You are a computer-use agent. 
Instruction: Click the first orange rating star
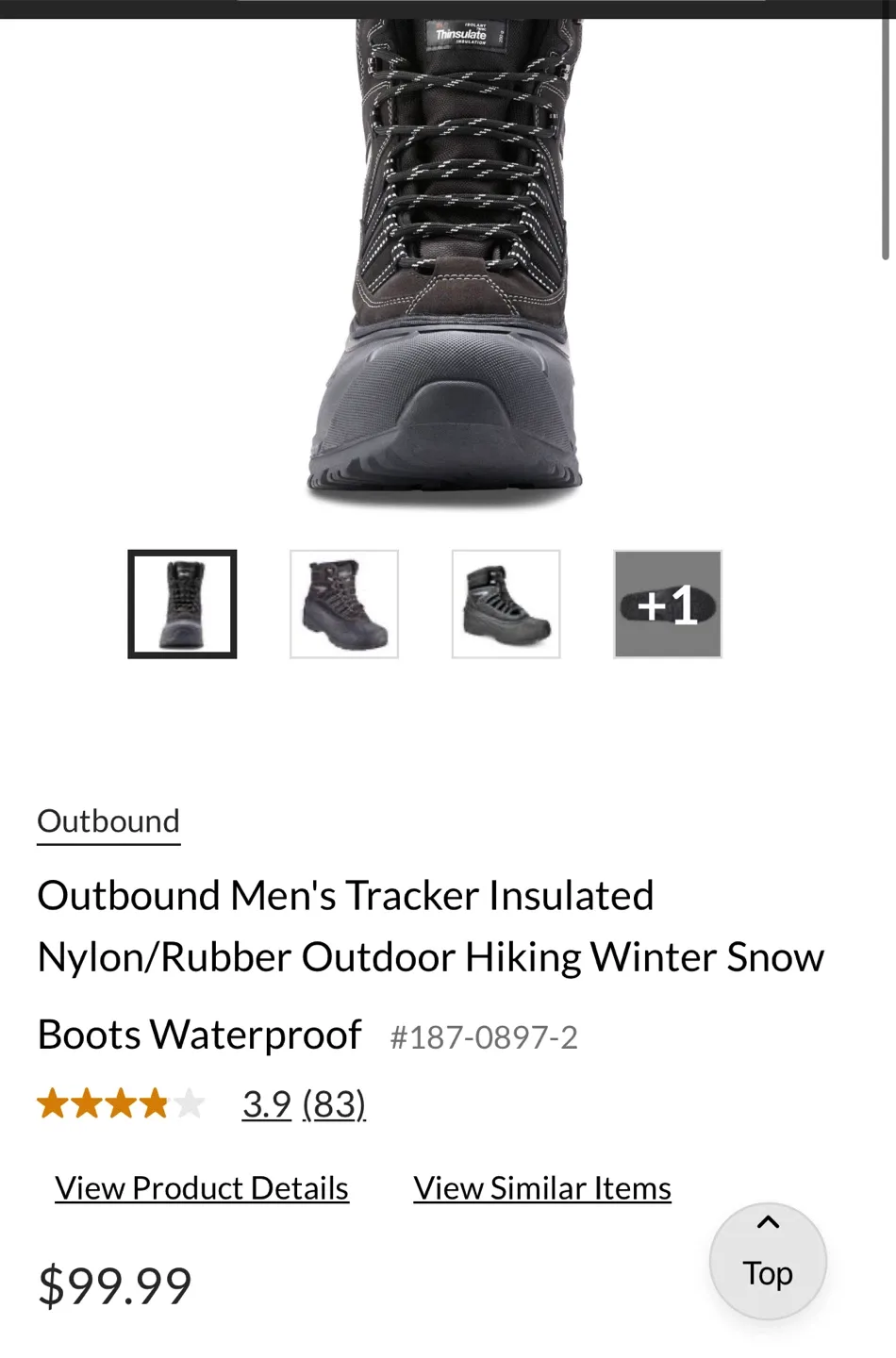click(51, 1103)
